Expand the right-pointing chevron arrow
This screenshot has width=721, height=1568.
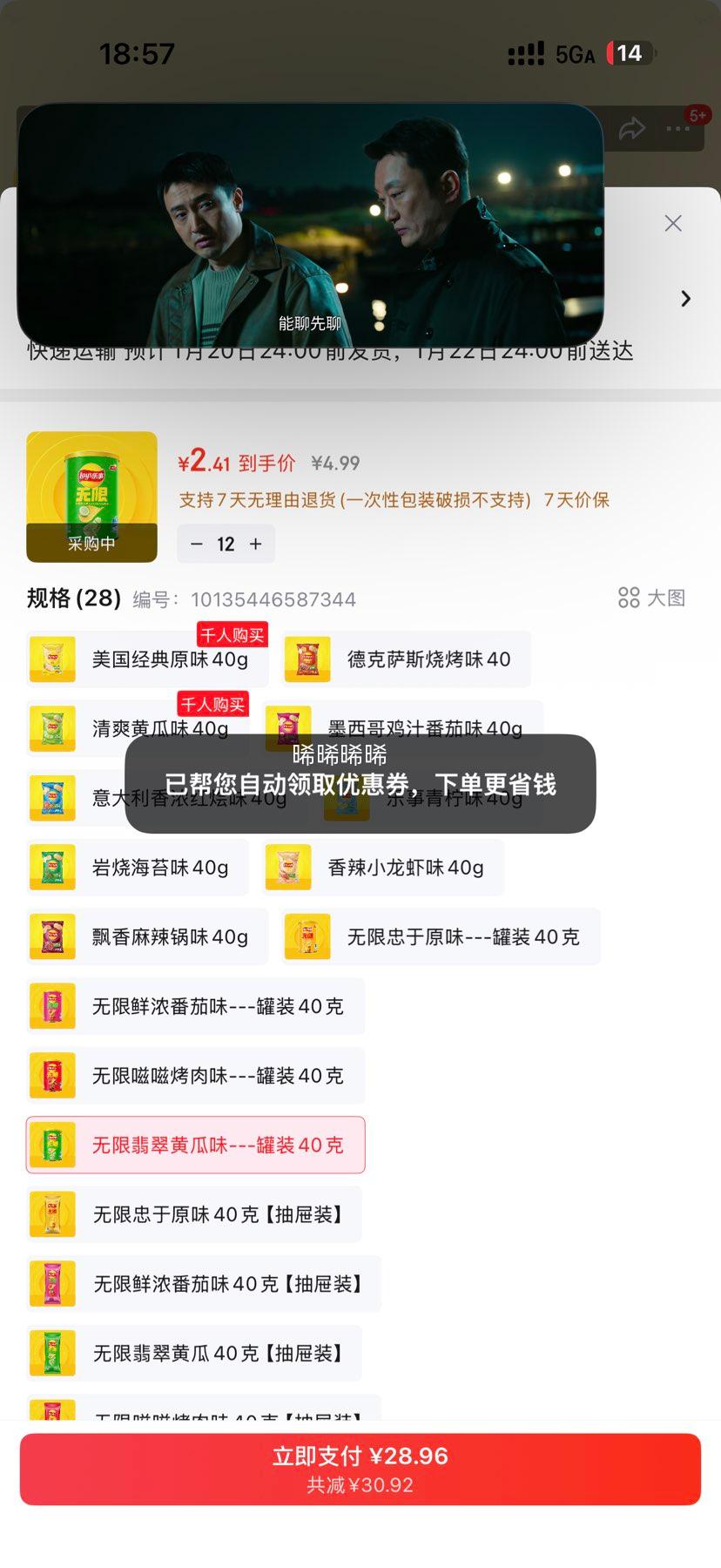(x=685, y=299)
